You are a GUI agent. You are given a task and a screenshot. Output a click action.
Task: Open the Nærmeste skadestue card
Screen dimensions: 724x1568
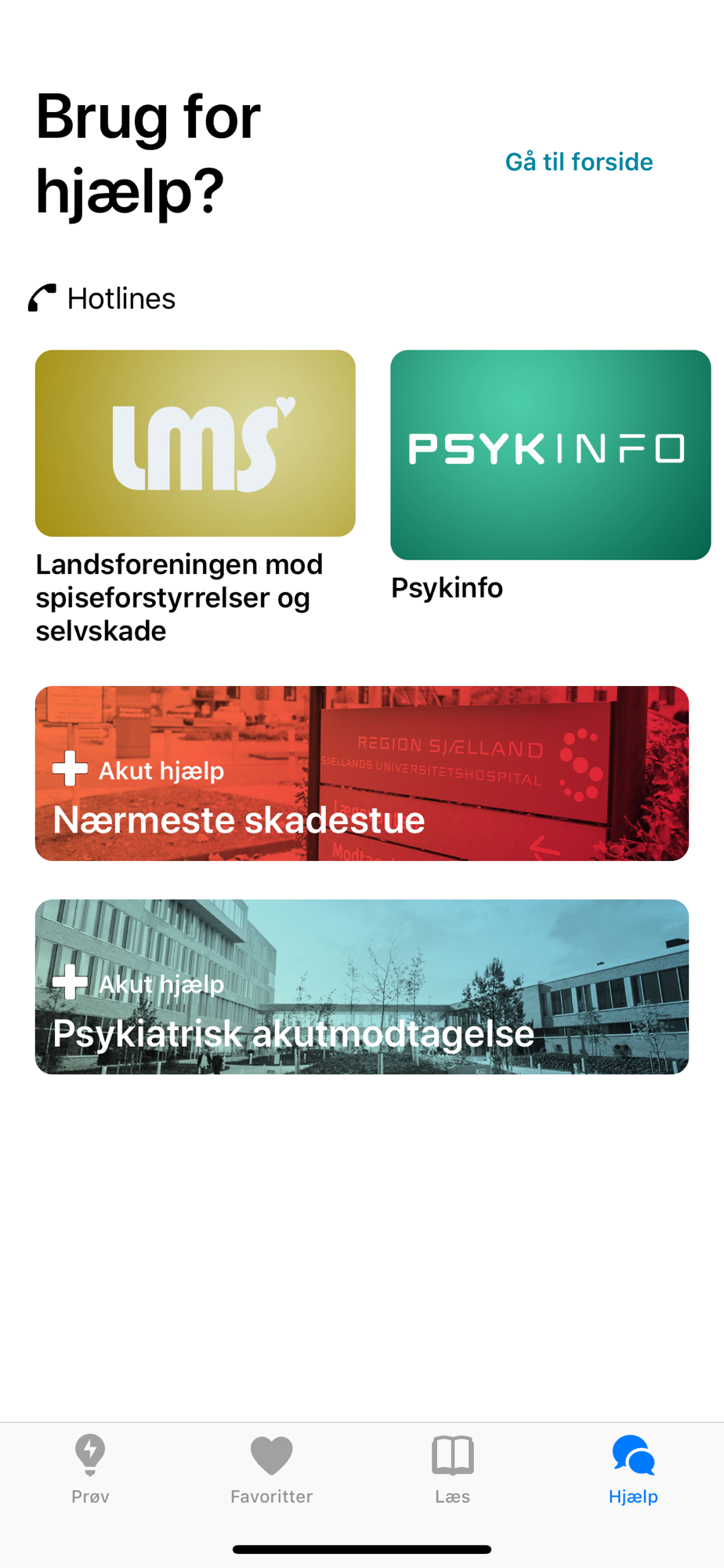point(362,773)
